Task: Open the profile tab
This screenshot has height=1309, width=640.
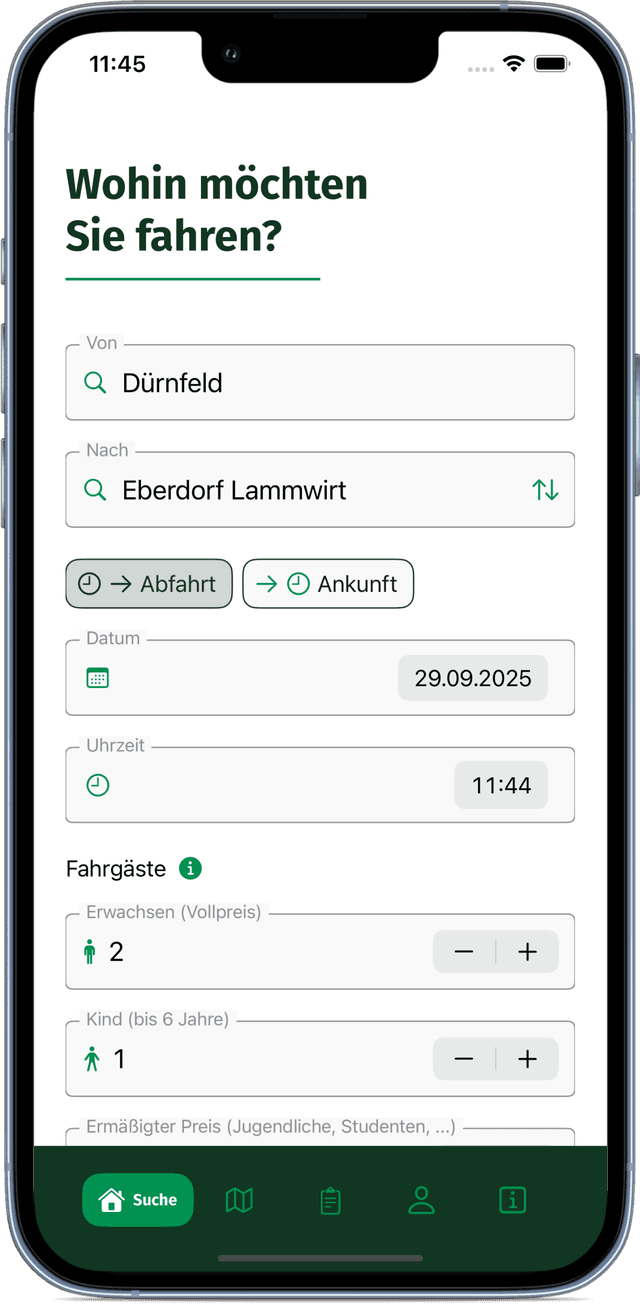Action: click(421, 1200)
